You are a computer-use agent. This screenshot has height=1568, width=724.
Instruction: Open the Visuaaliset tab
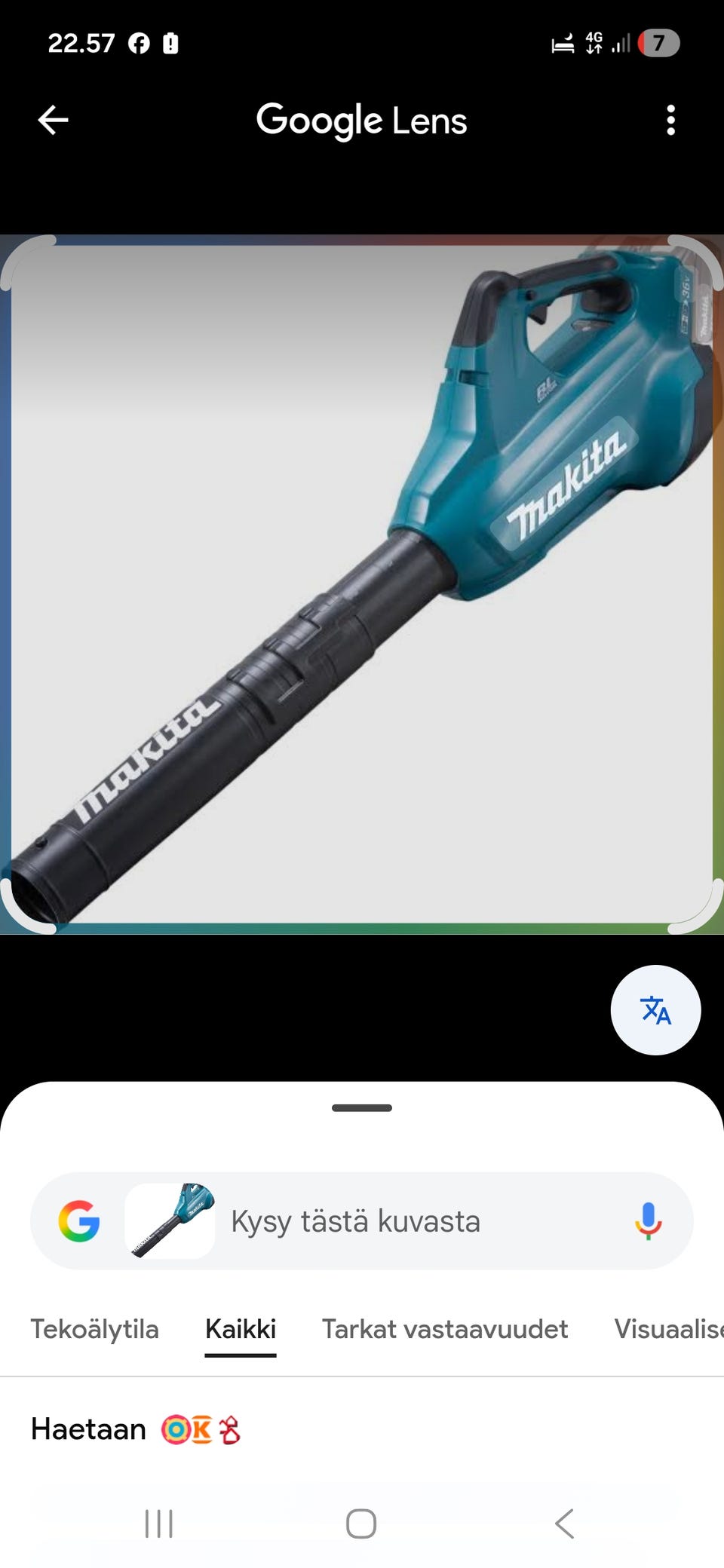coord(669,1329)
